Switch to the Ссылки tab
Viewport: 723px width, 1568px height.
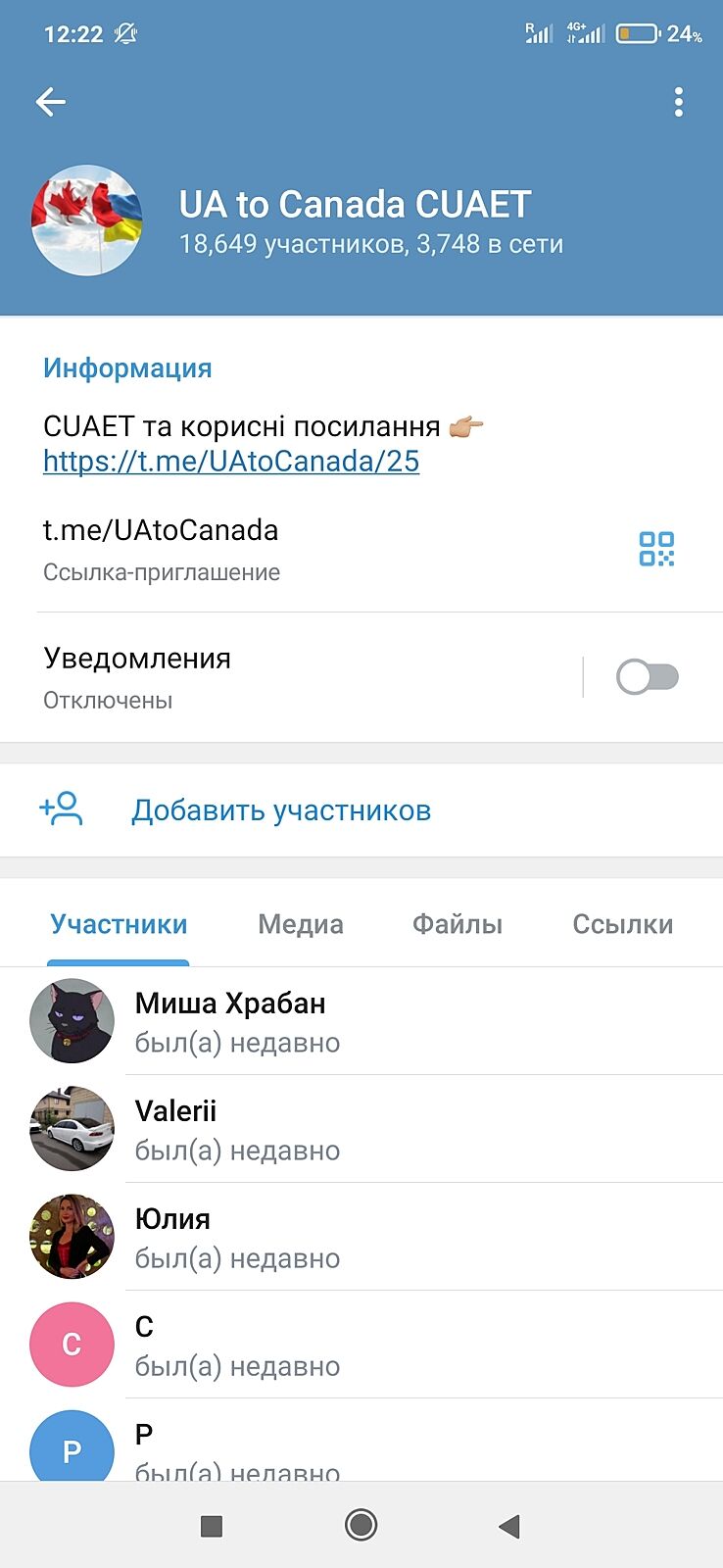(x=622, y=924)
